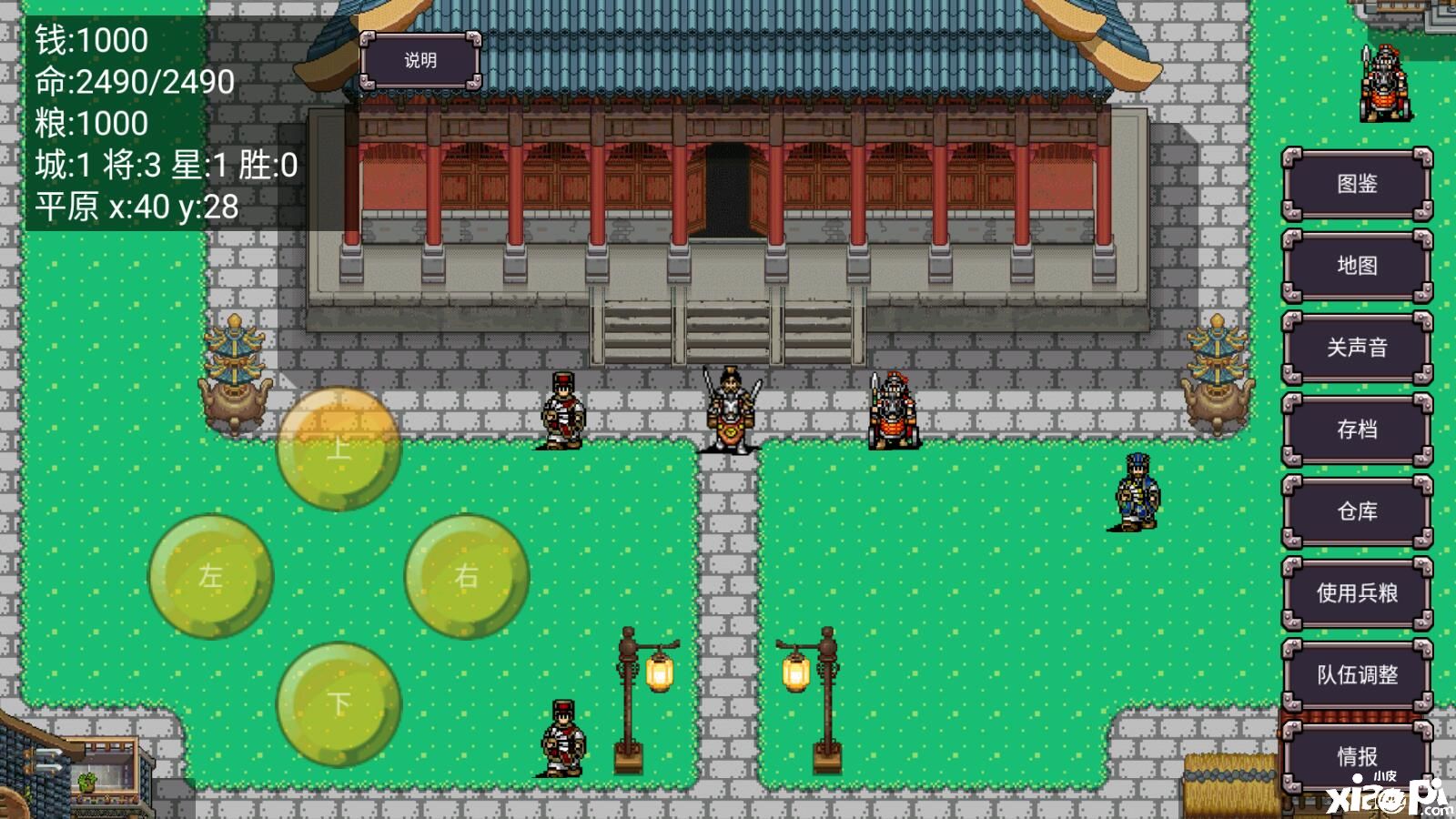Viewport: 1456px width, 819px height.
Task: Save the game with 存档
Action: click(1357, 430)
